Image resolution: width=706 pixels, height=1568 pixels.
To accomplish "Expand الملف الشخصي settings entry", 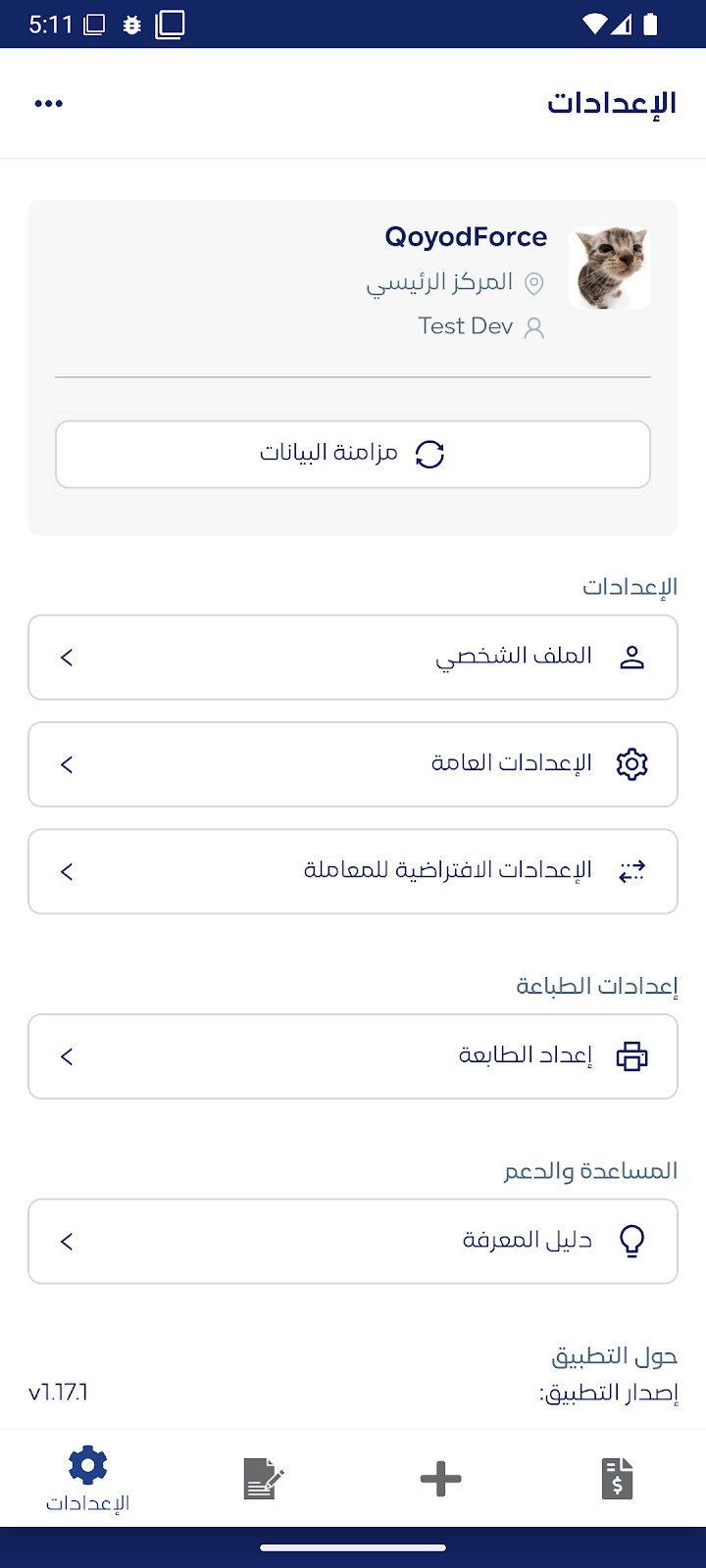I will coord(67,658).
